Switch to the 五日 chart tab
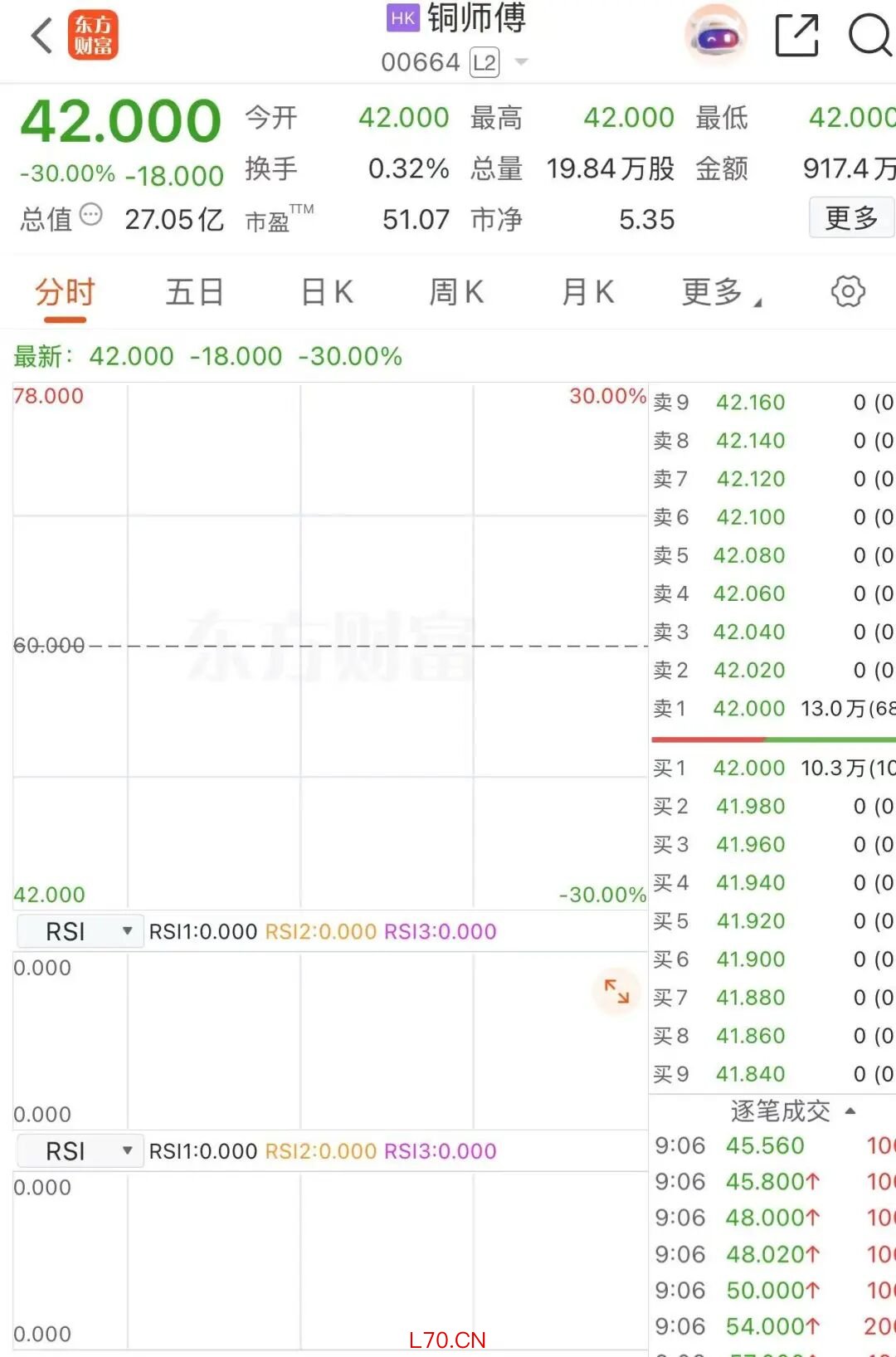 195,293
